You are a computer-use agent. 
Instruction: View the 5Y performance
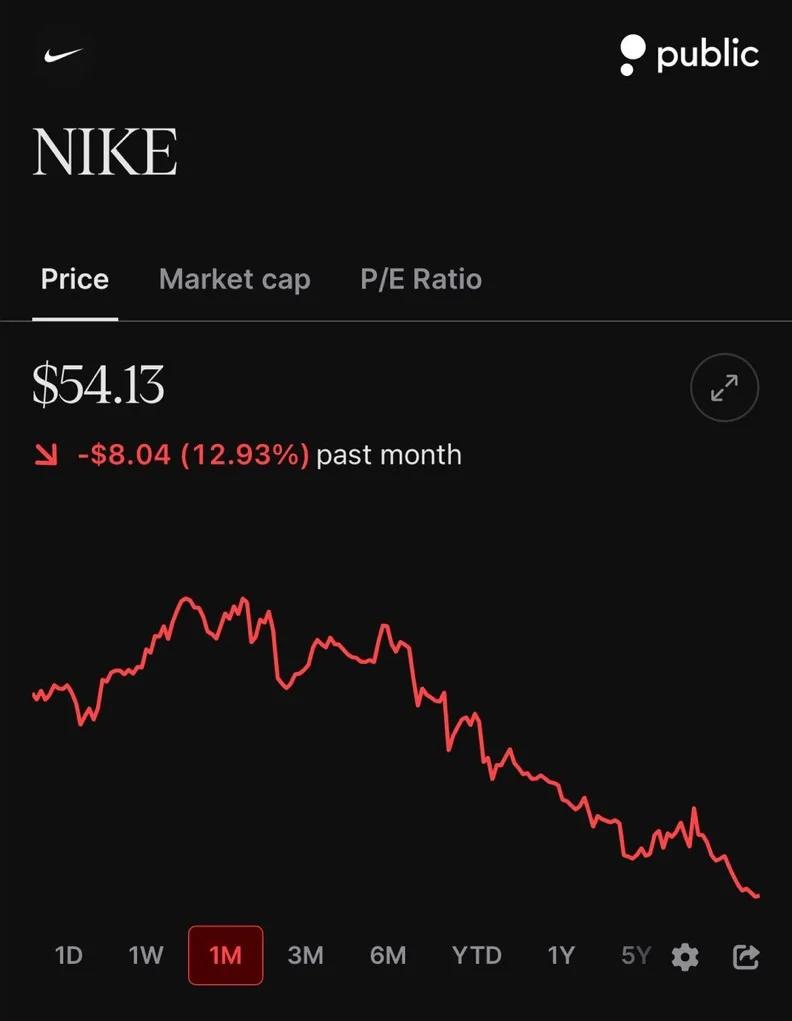click(635, 956)
